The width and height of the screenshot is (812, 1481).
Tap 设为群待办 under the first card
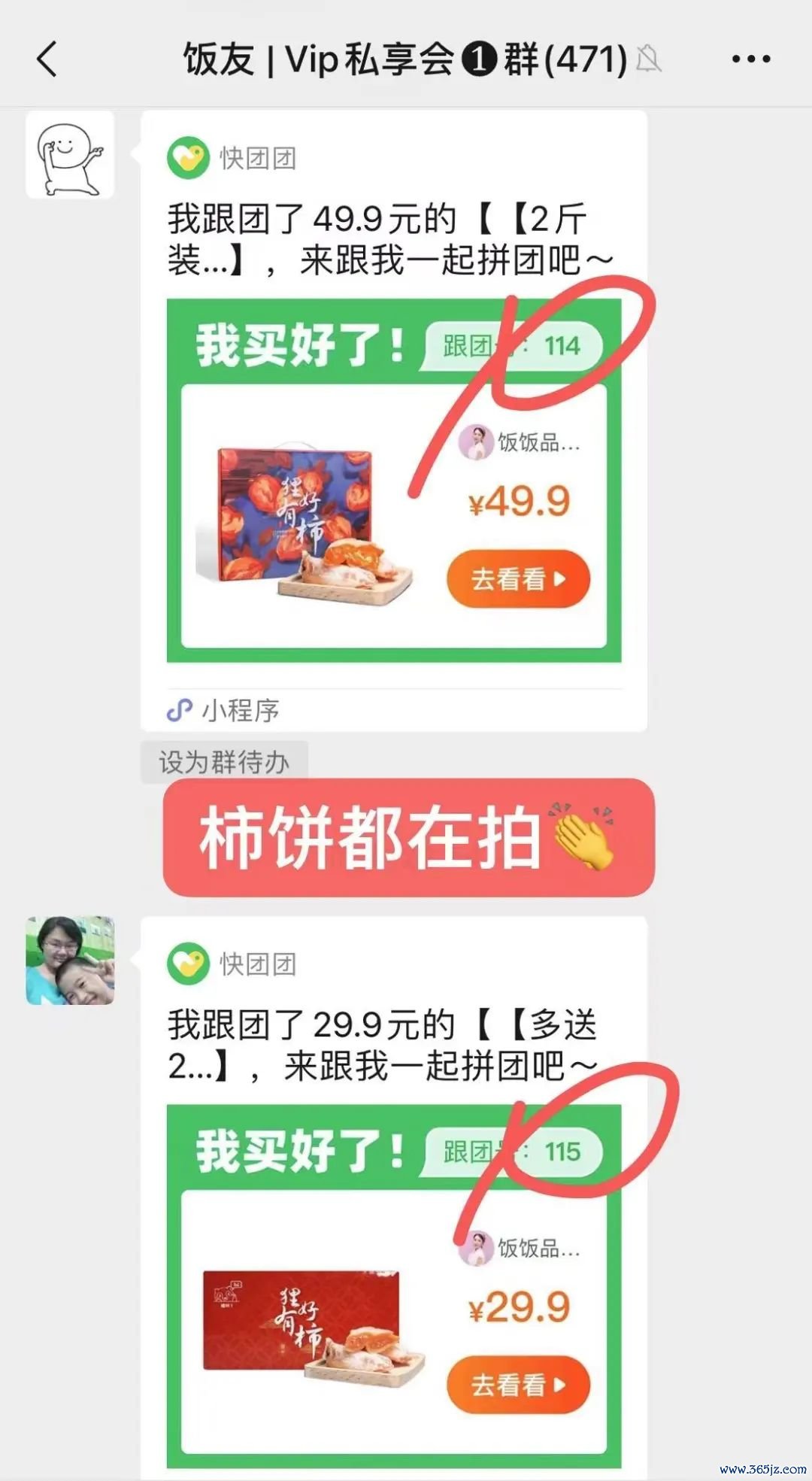tap(224, 762)
